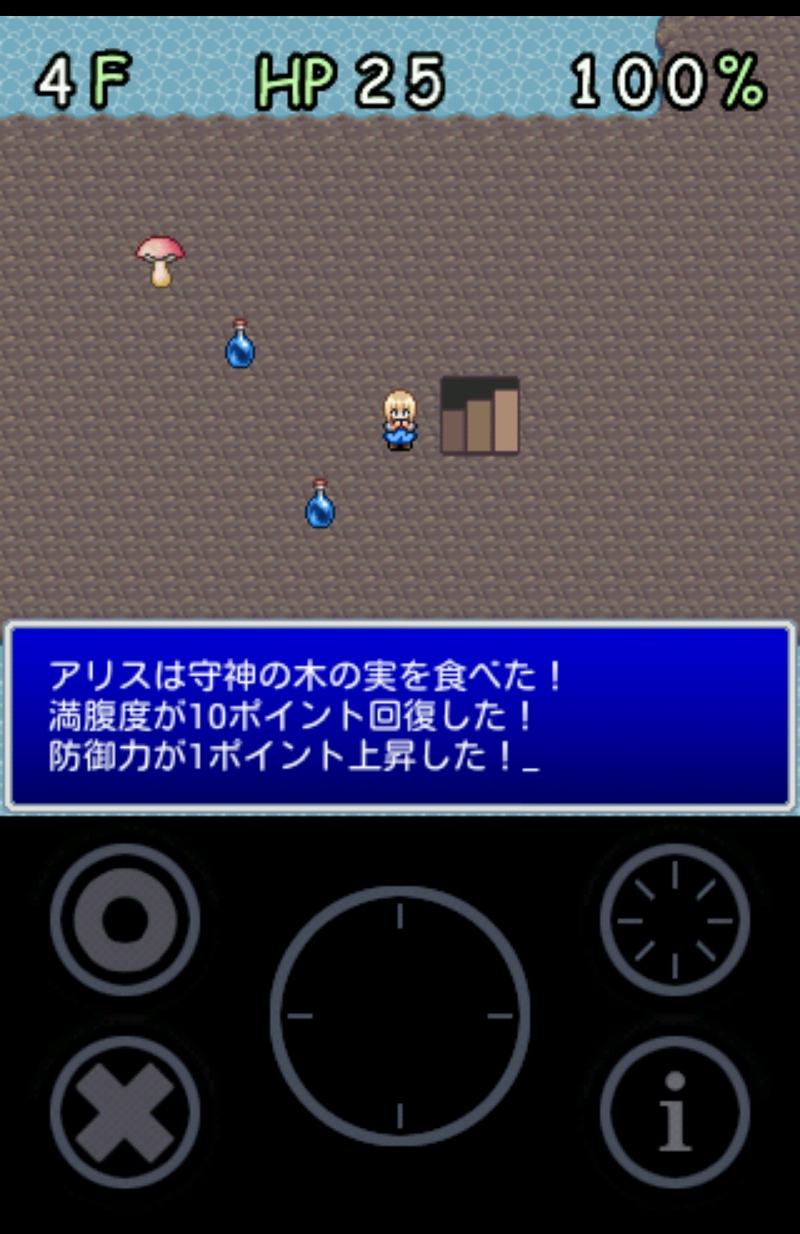Tap the circle confirm button
This screenshot has height=1234, width=800.
click(125, 919)
